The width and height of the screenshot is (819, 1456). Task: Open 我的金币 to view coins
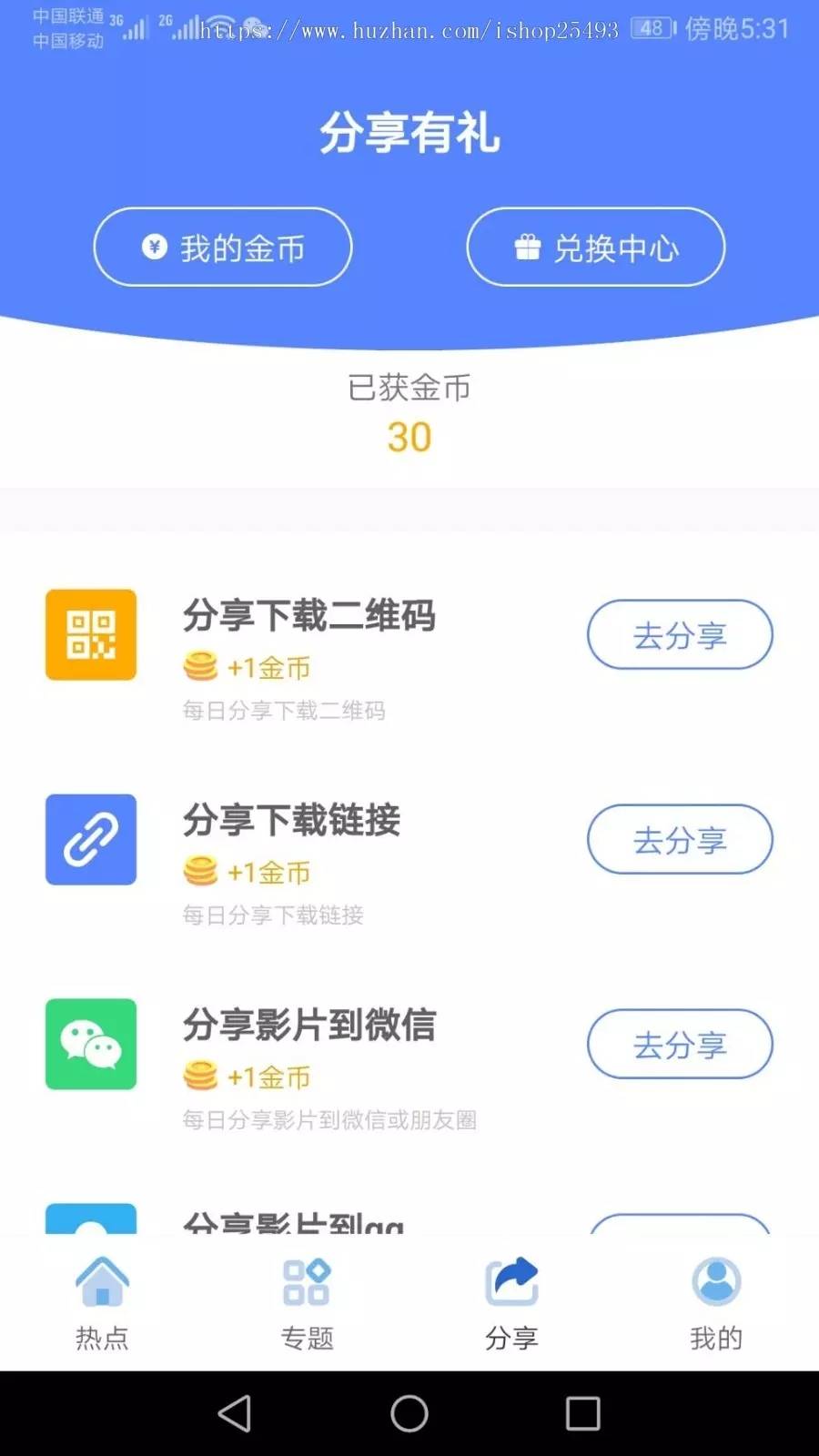click(x=222, y=247)
